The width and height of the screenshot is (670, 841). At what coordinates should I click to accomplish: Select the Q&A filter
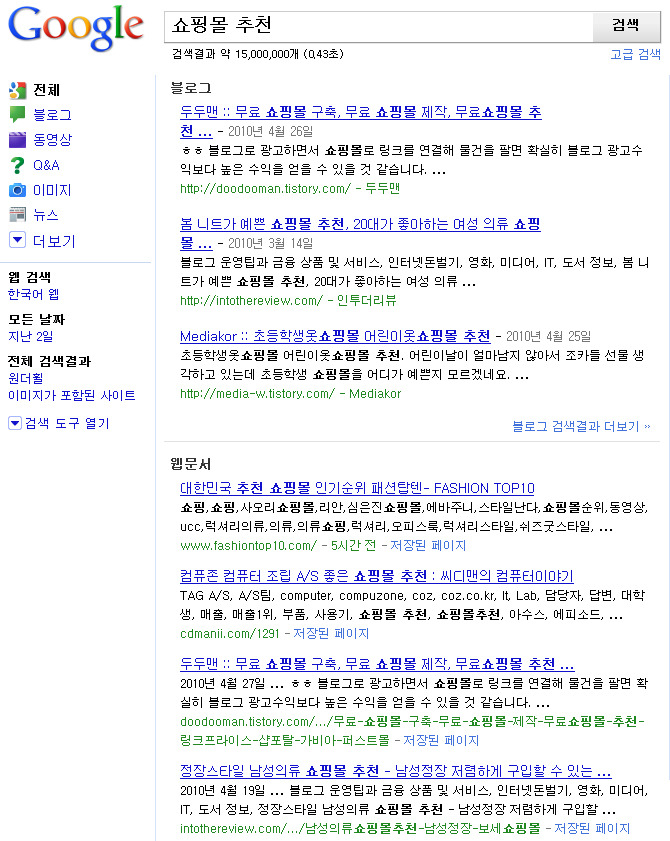46,165
